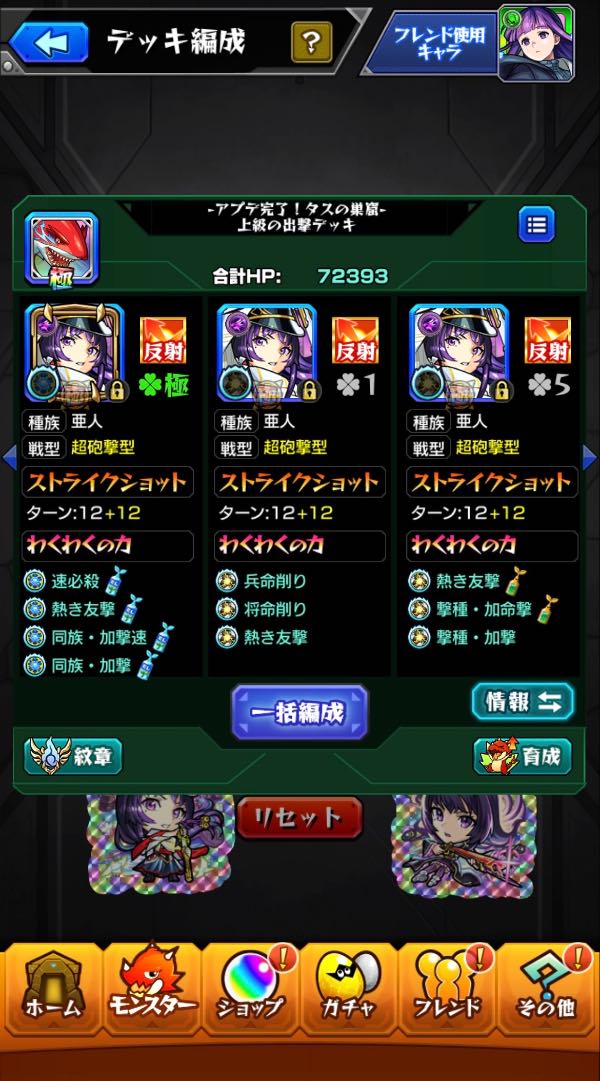Open the ショップ shop tab
The width and height of the screenshot is (600, 1081).
(249, 990)
